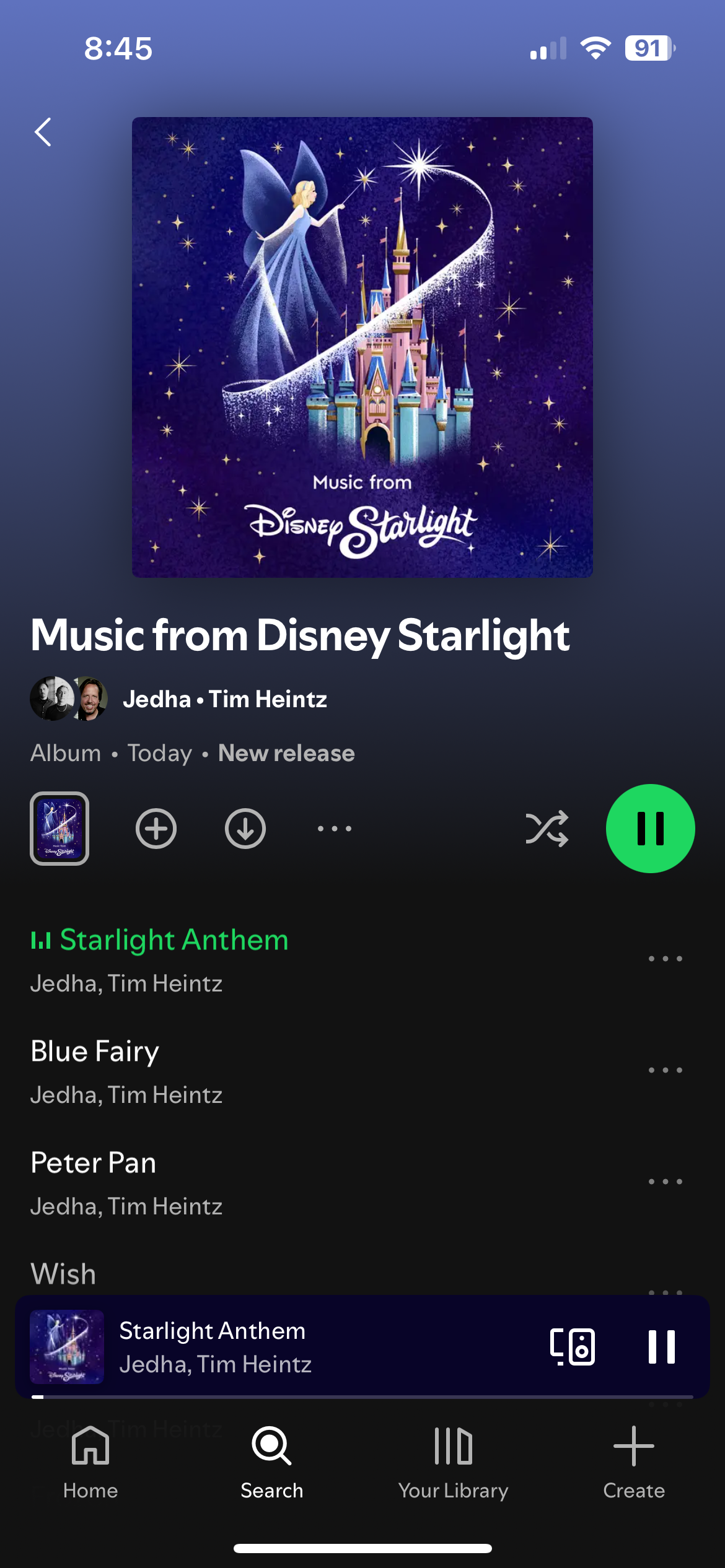Screen dimensions: 725x1568
Task: Switch to the Search tab
Action: [271, 1463]
